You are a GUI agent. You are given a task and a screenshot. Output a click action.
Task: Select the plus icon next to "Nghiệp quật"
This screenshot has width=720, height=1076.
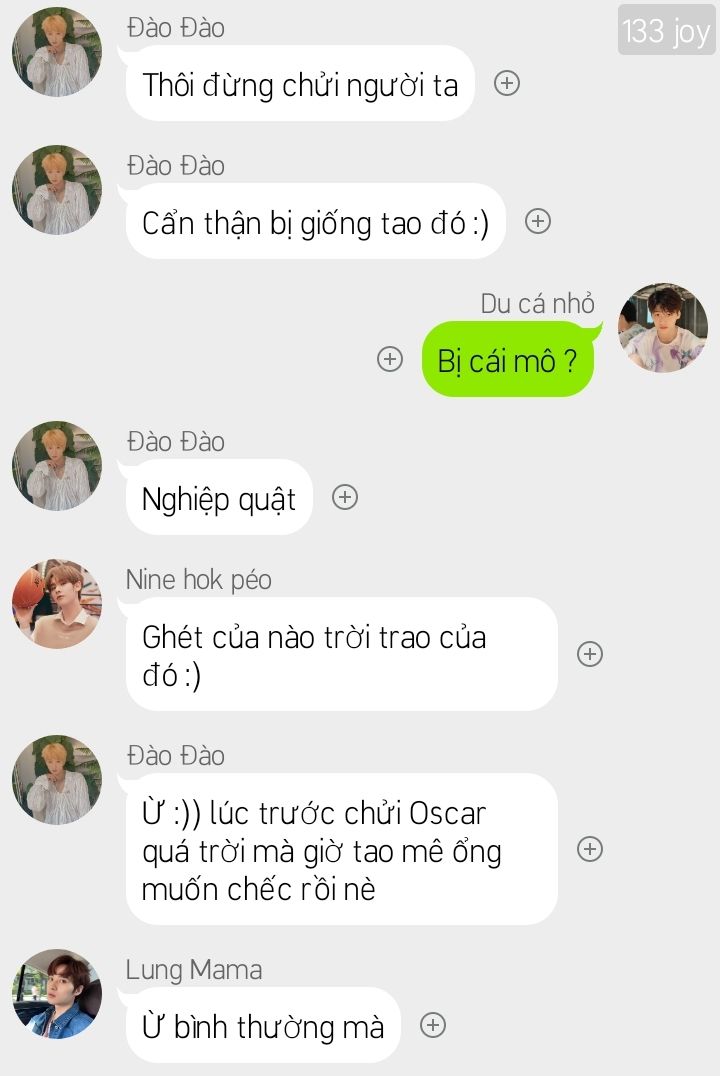point(345,497)
